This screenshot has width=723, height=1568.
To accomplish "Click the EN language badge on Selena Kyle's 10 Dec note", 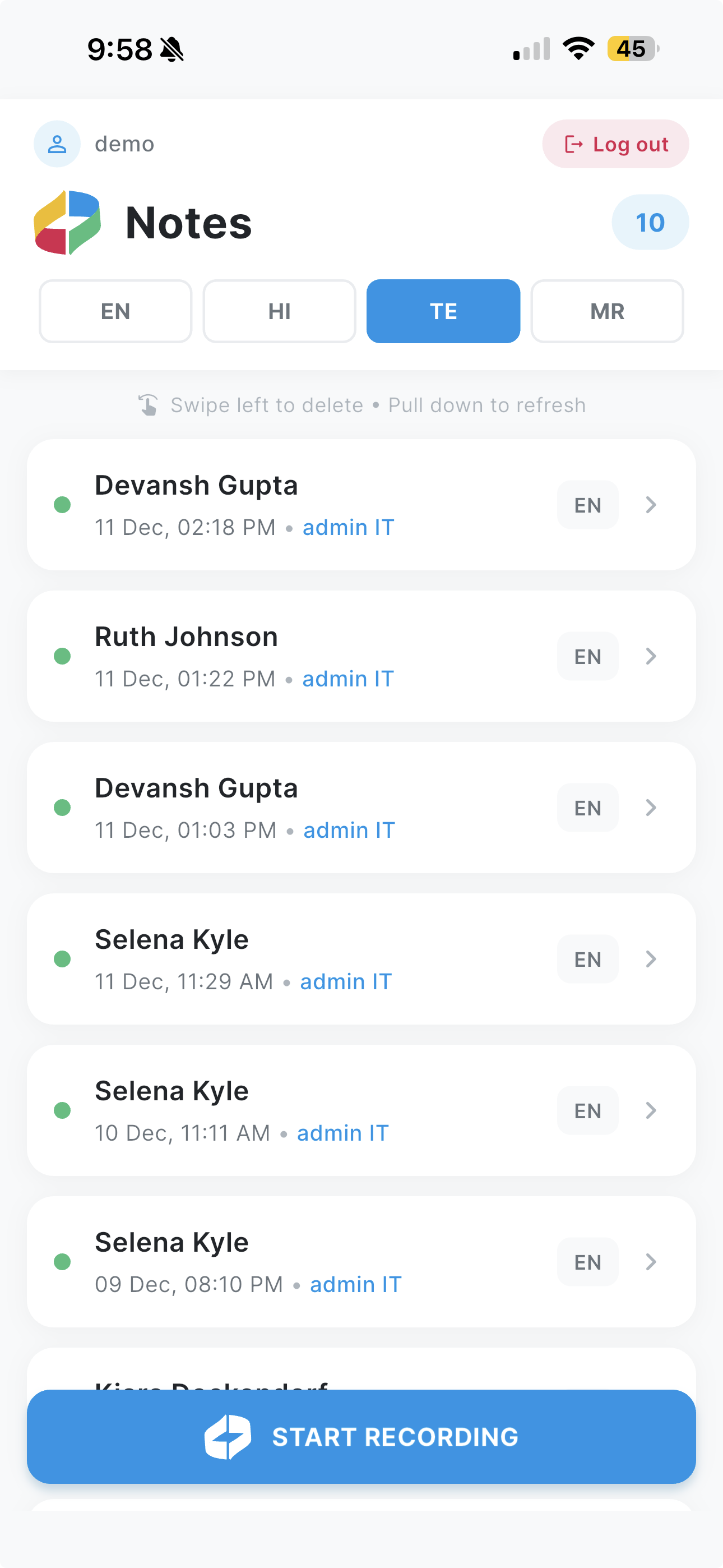I will (587, 1110).
